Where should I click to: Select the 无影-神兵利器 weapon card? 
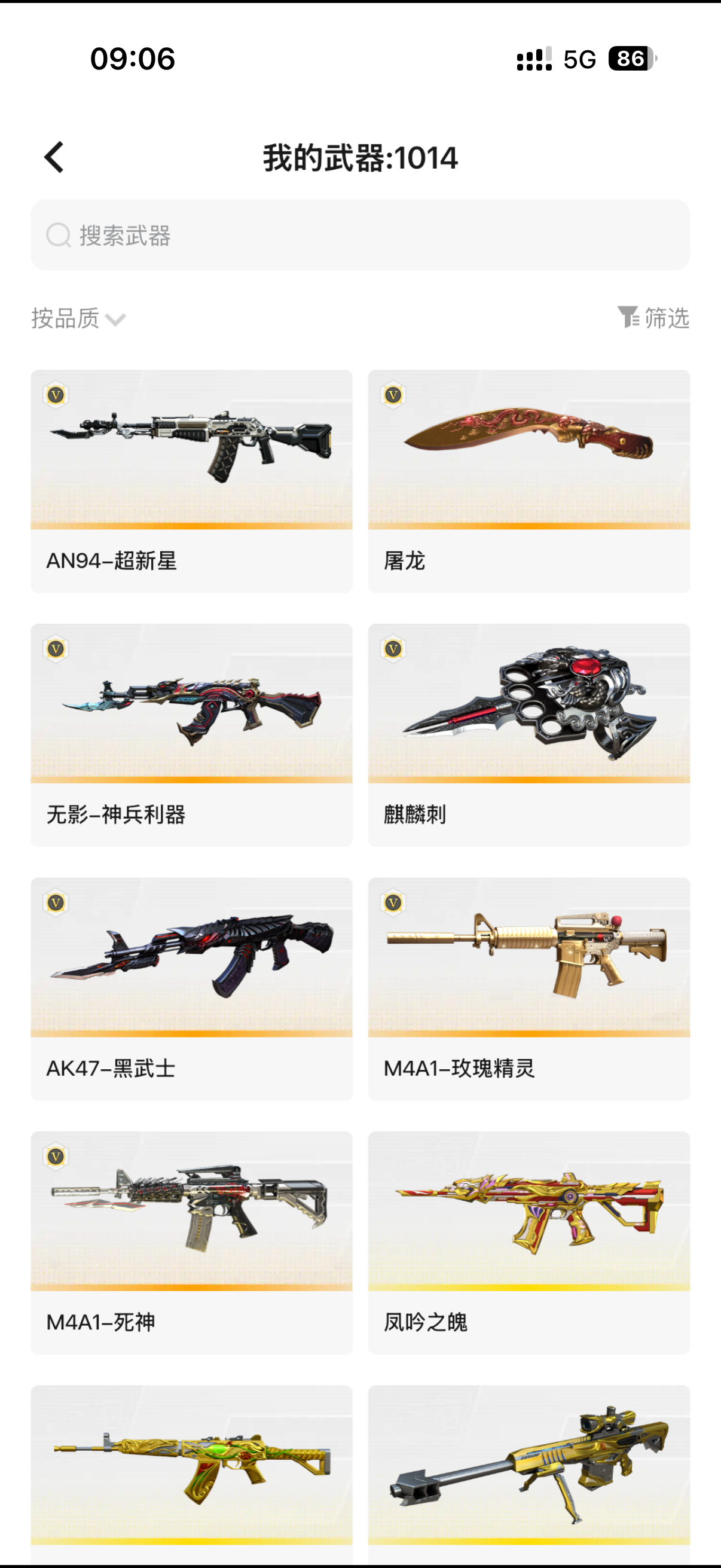(x=191, y=735)
